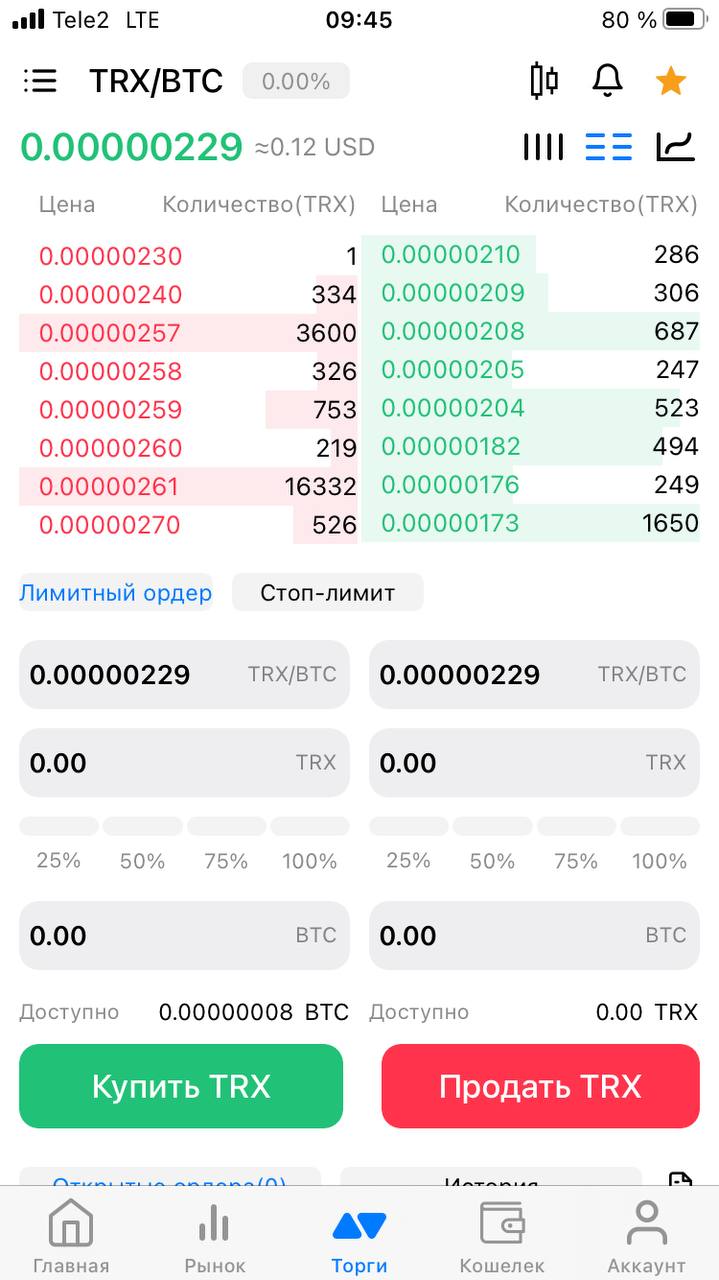The image size is (719, 1280).
Task: Set 50% of balance on buy side
Action: click(x=143, y=861)
